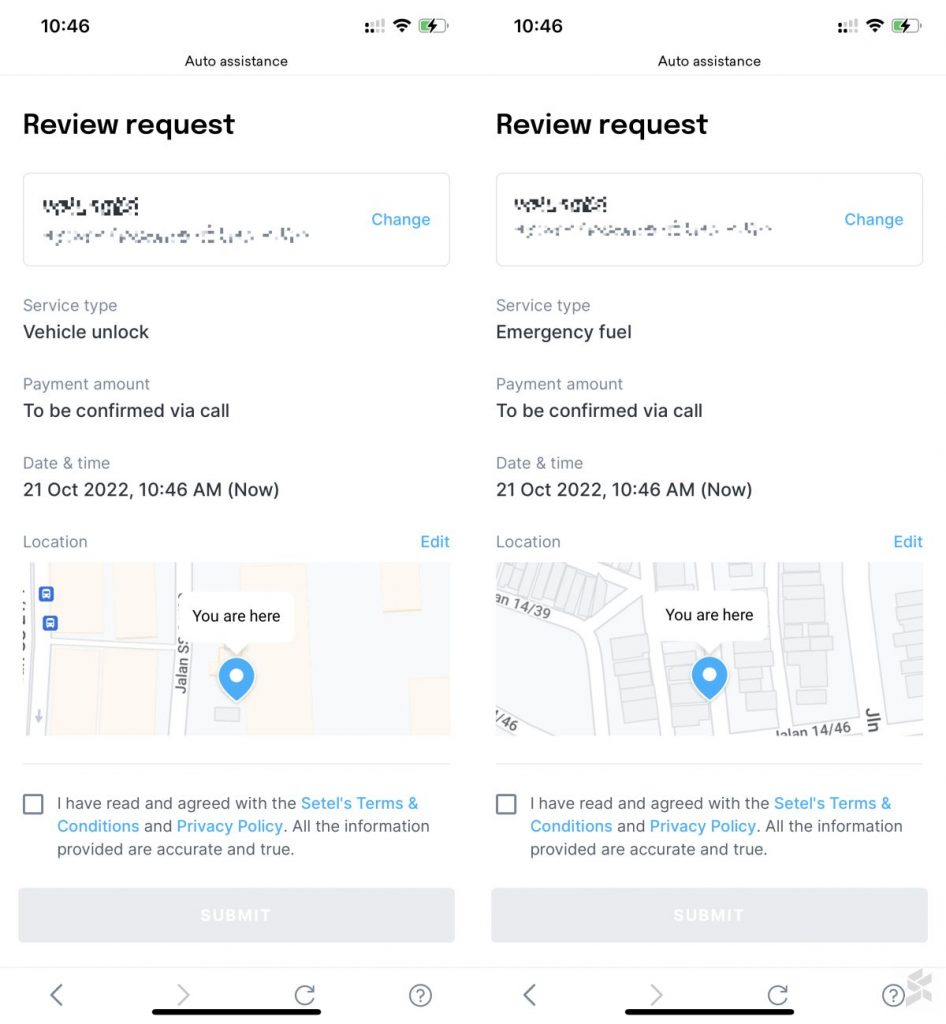The image size is (946, 1024).
Task: Go back using Vehicle unlock screen's back arrow
Action: point(57,994)
